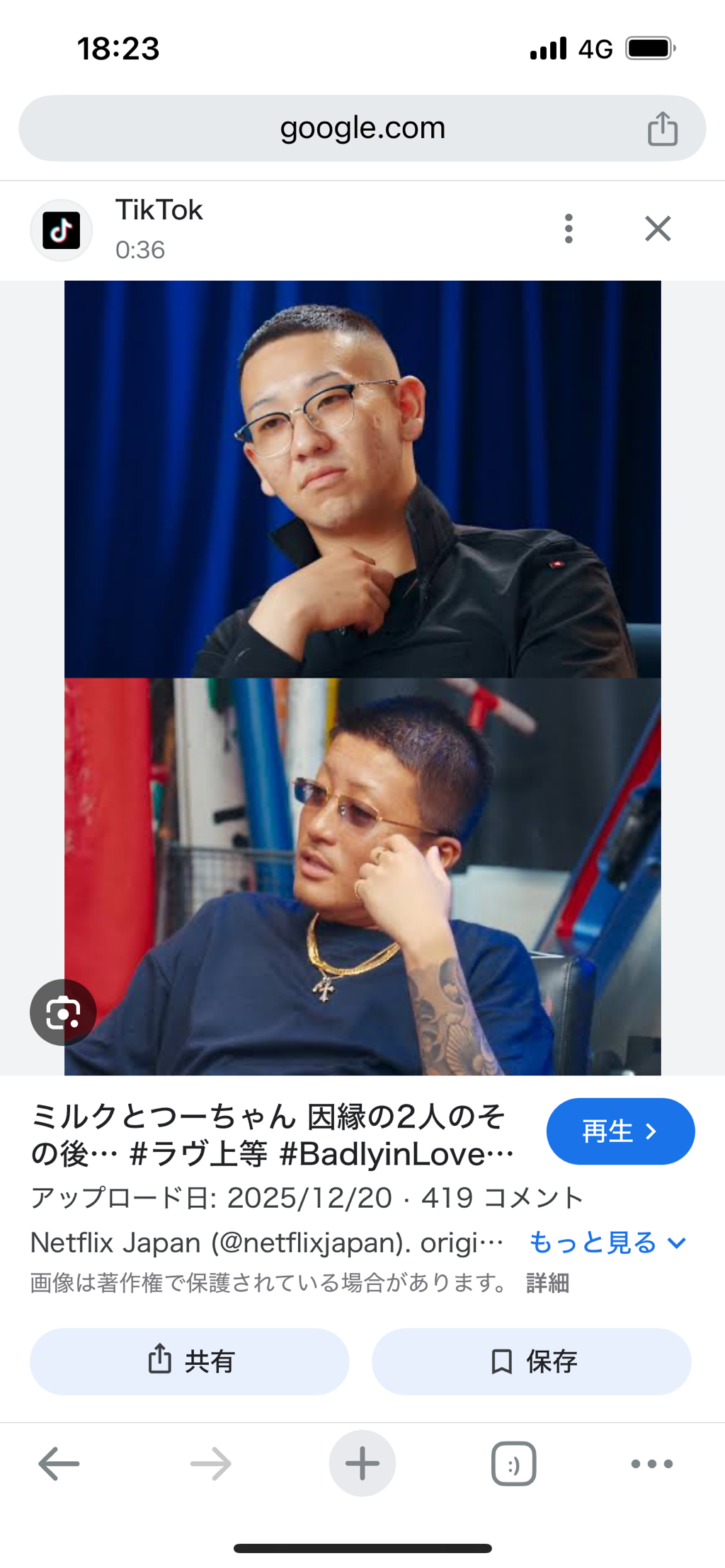Viewport: 725px width, 1568px height.
Task: Tap the battery indicator in status bar
Action: [648, 48]
